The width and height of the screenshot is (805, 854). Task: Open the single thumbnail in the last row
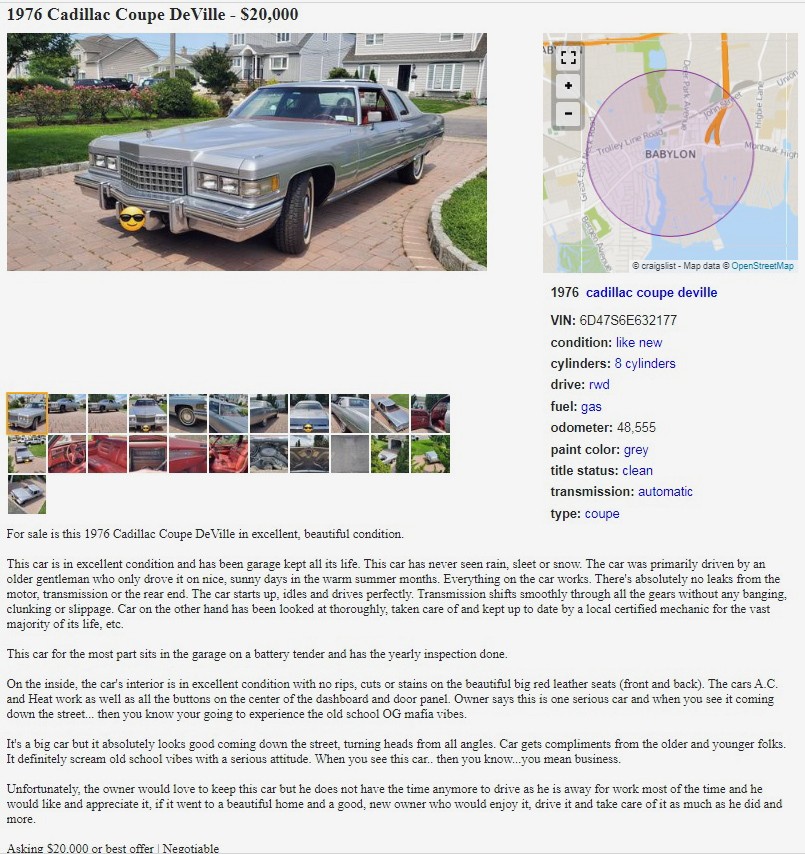(26, 494)
